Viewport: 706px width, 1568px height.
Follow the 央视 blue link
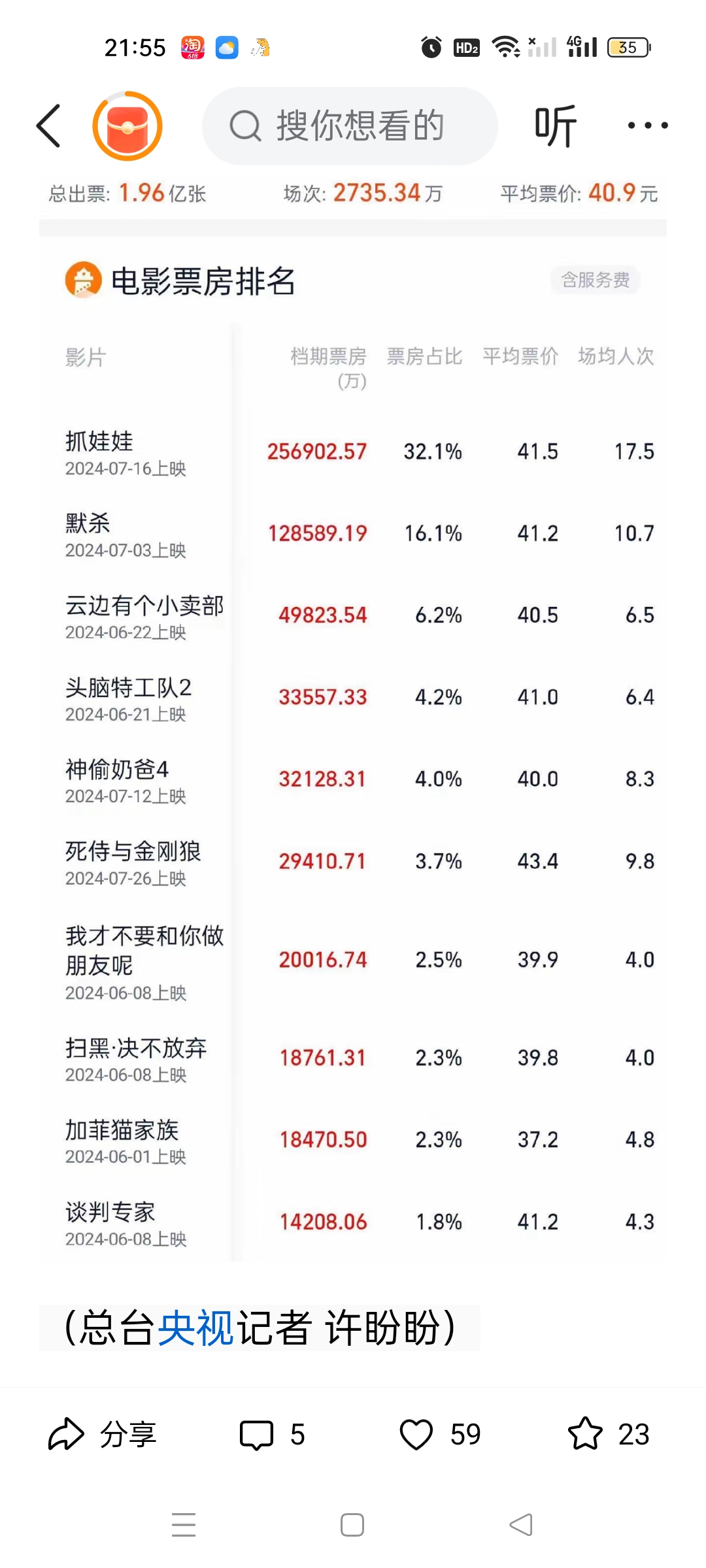coord(195,1328)
